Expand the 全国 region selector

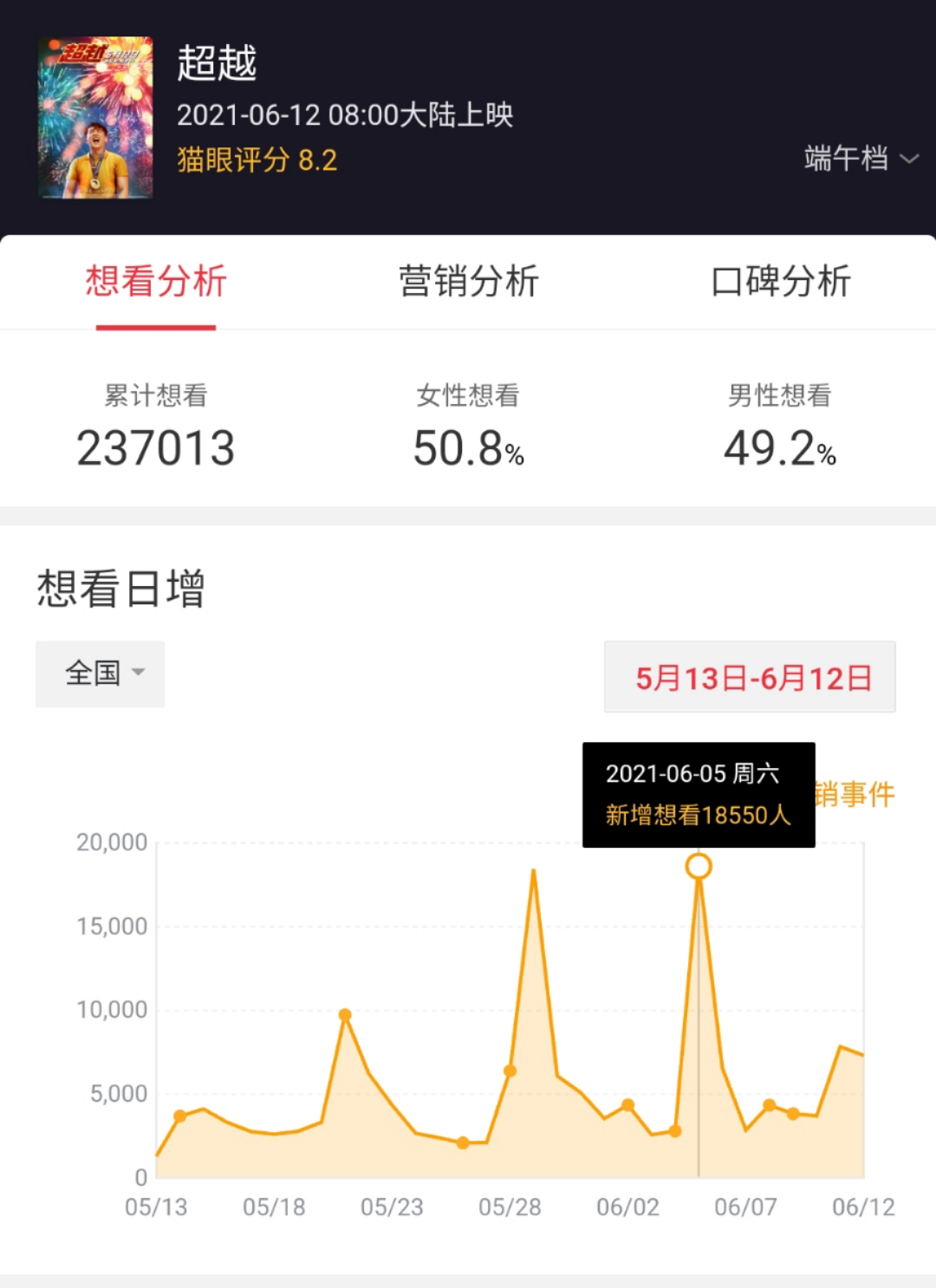pos(98,673)
